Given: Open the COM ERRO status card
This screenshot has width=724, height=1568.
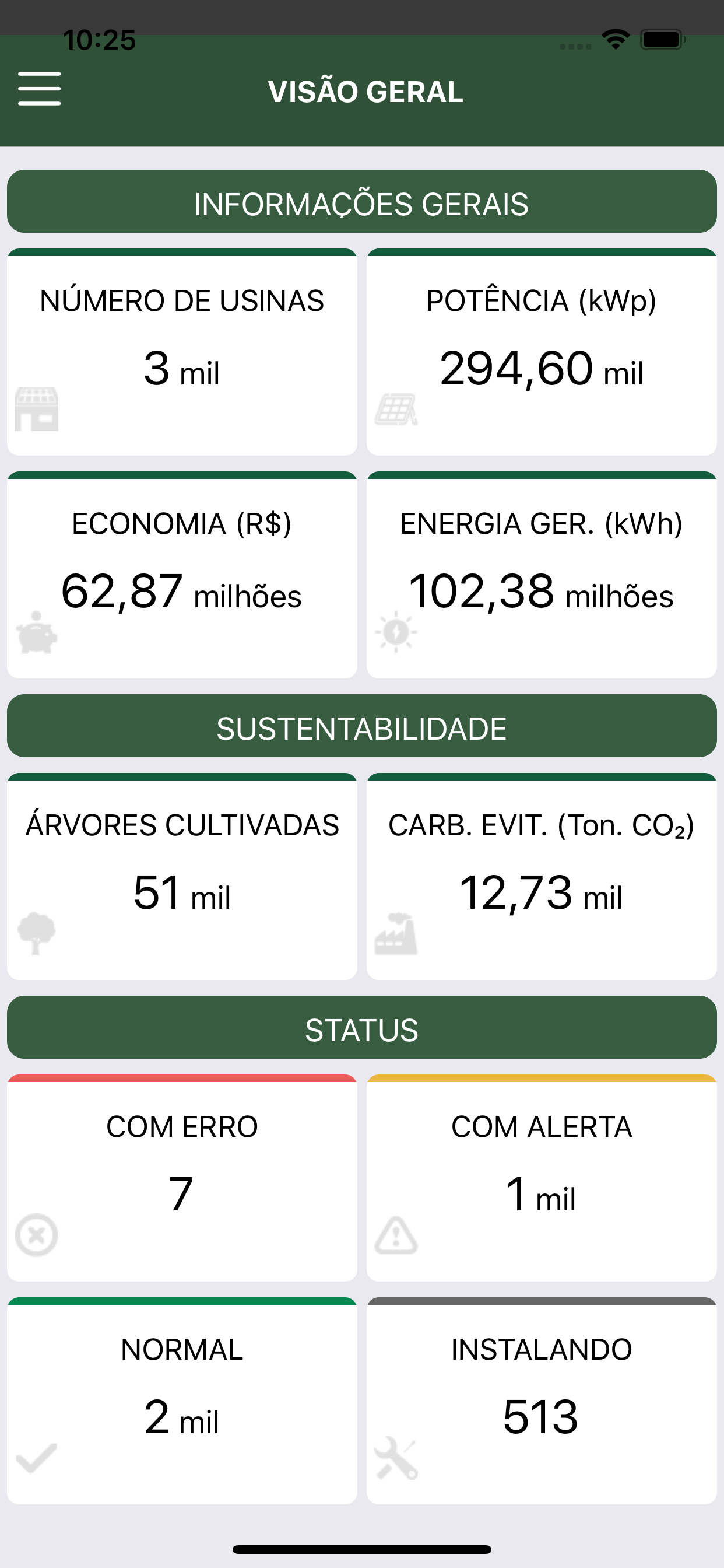Looking at the screenshot, I should pos(181,1177).
